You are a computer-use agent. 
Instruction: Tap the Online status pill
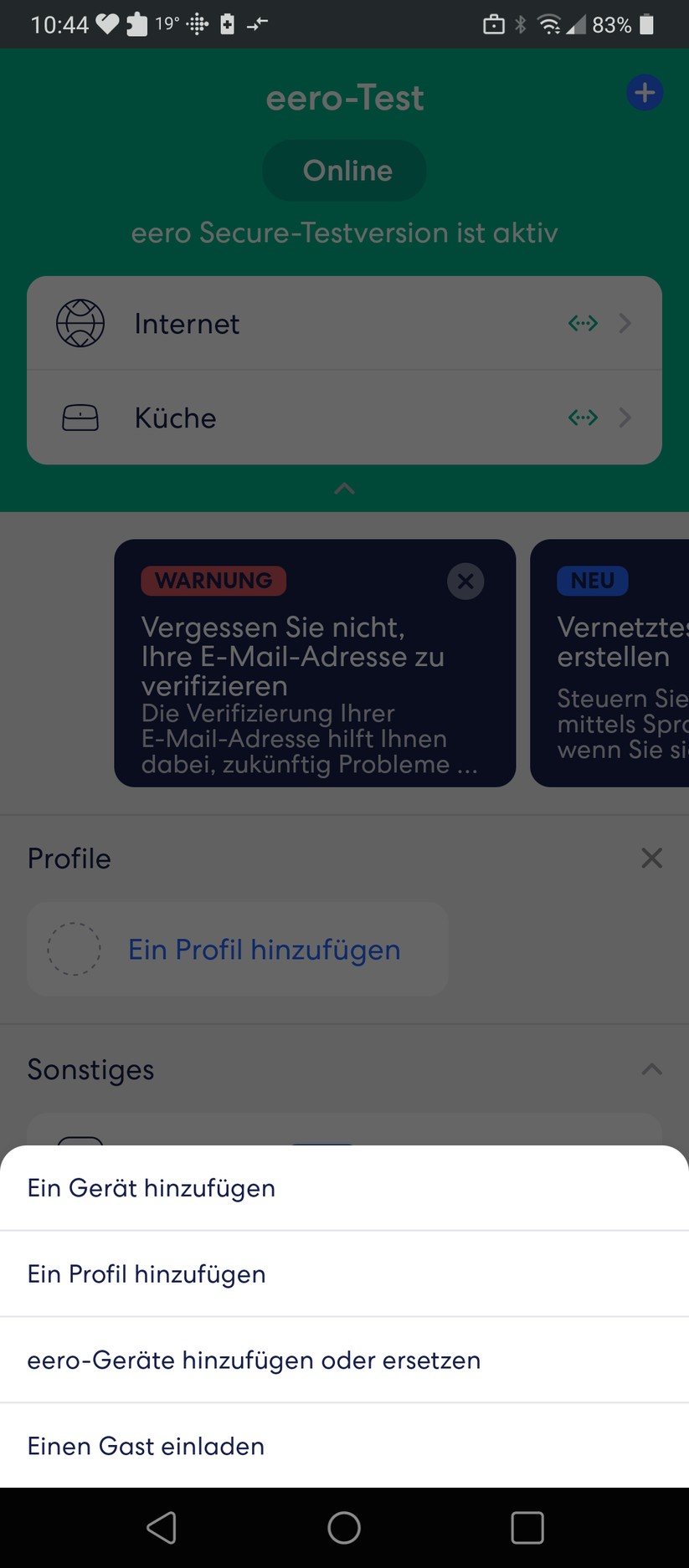point(343,170)
